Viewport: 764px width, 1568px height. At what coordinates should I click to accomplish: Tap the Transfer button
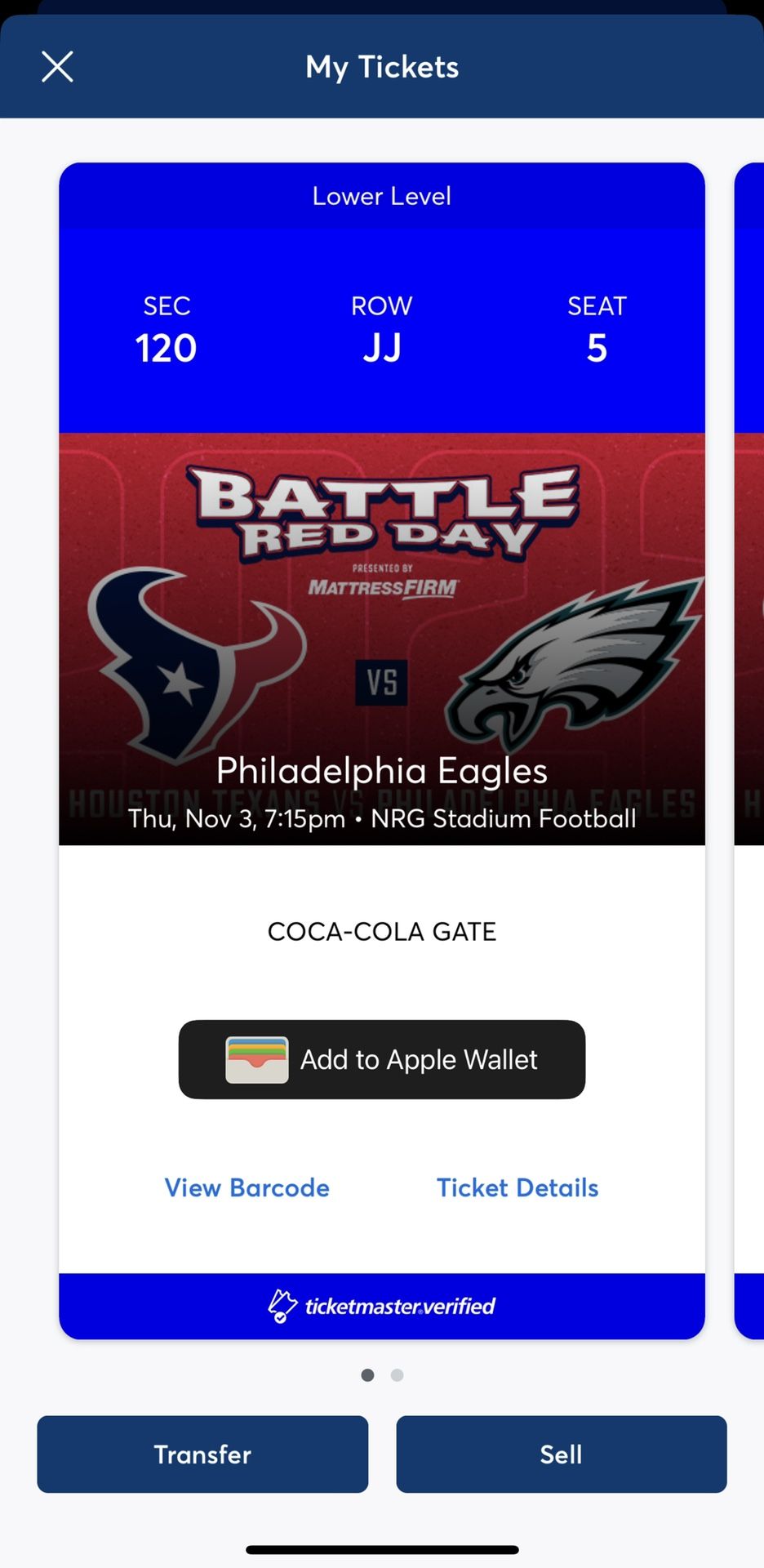202,1454
